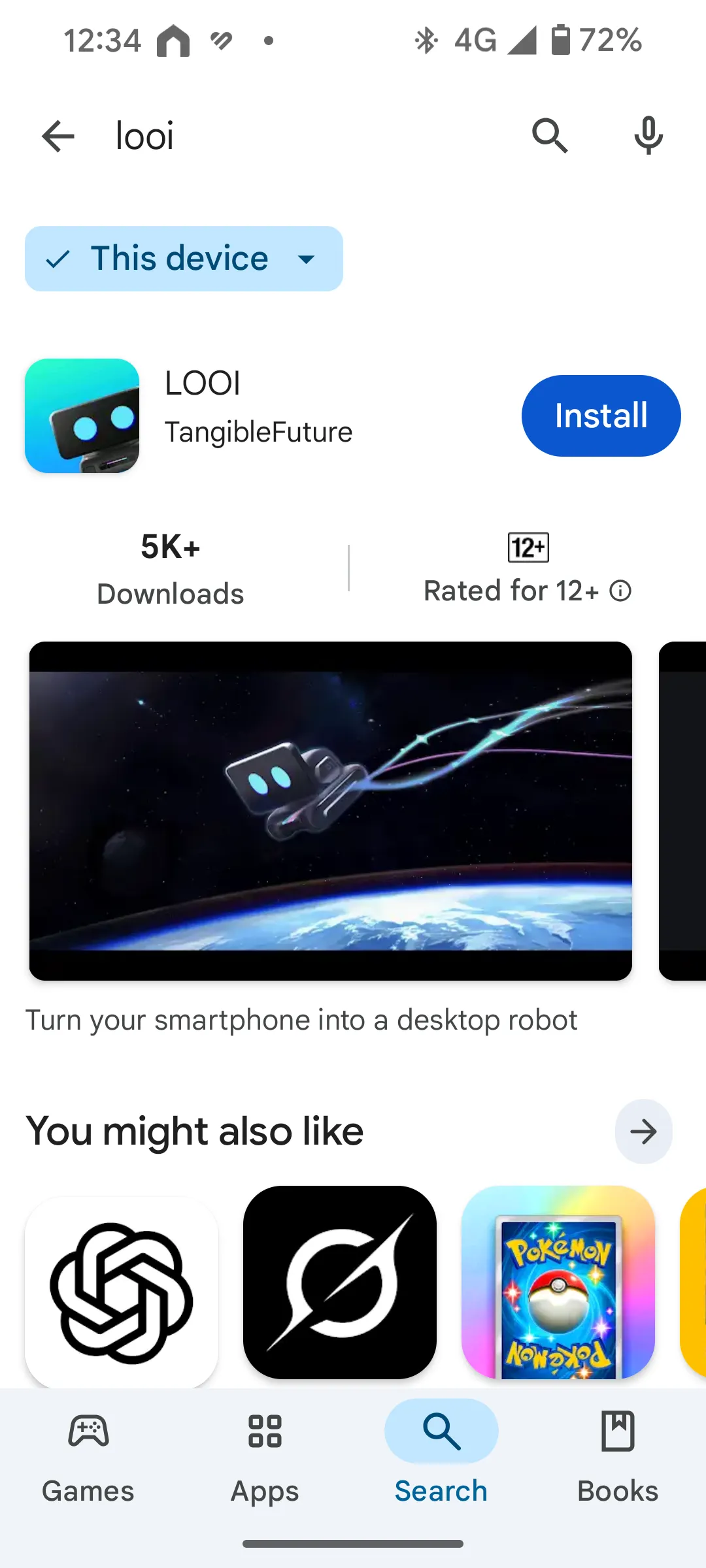View Rated for 12+ info
Viewport: 706px width, 1568px height.
pos(528,568)
